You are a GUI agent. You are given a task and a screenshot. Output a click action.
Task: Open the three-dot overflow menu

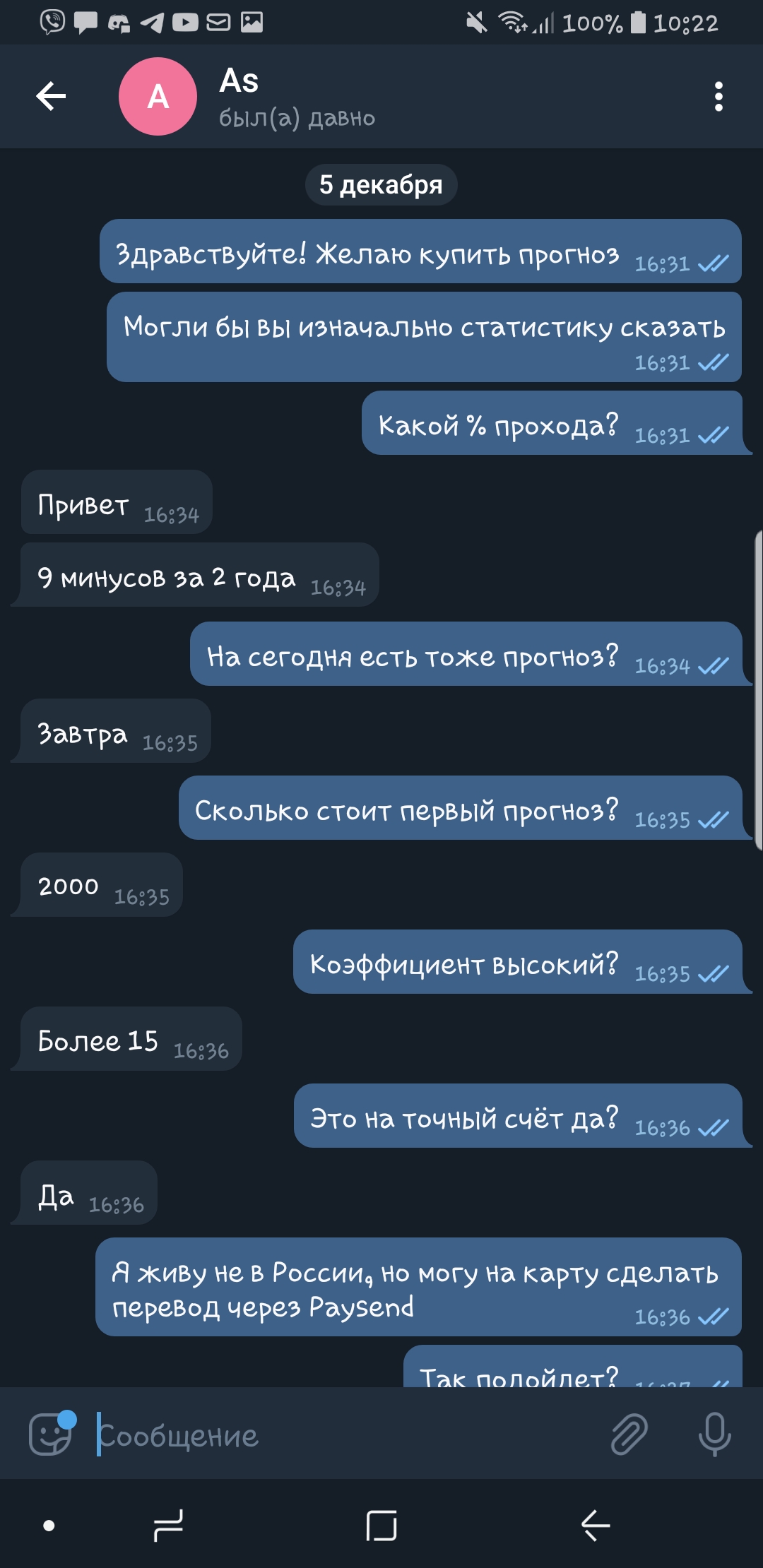[x=718, y=96]
